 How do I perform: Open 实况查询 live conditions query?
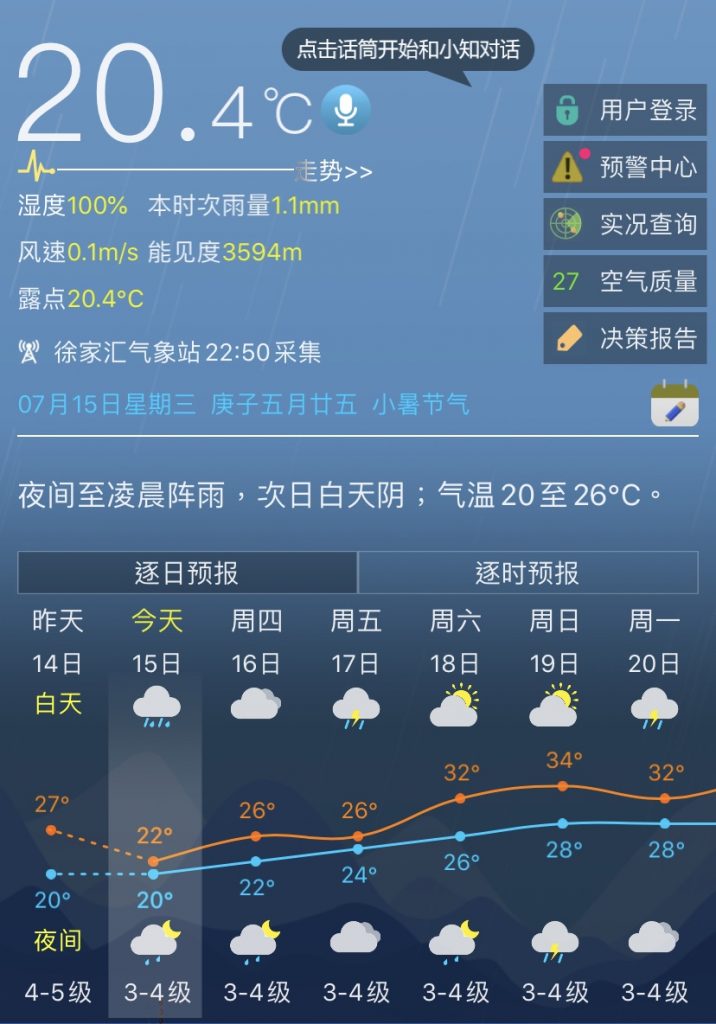(x=625, y=224)
